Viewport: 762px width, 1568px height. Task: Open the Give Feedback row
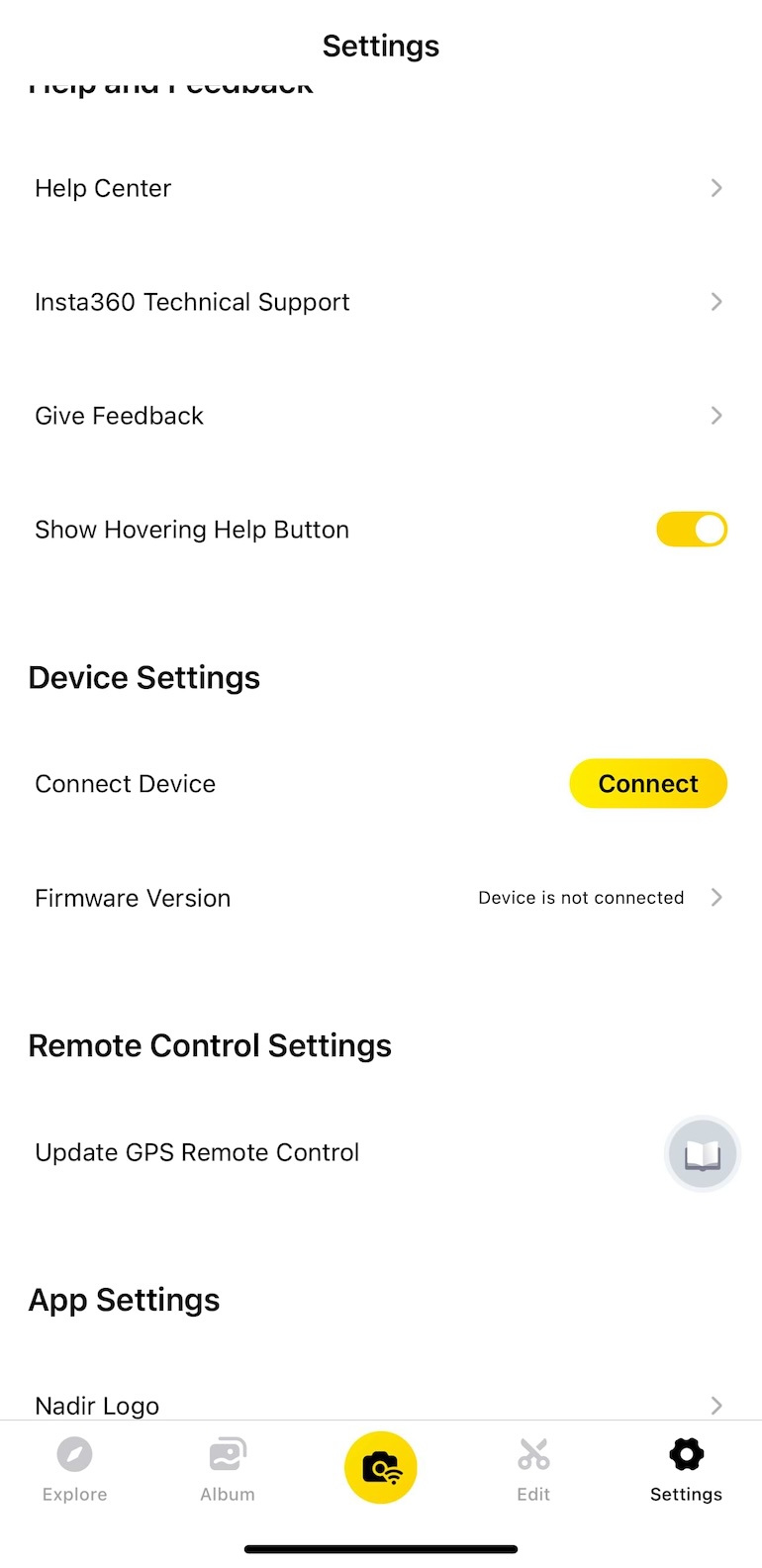pyautogui.click(x=380, y=416)
